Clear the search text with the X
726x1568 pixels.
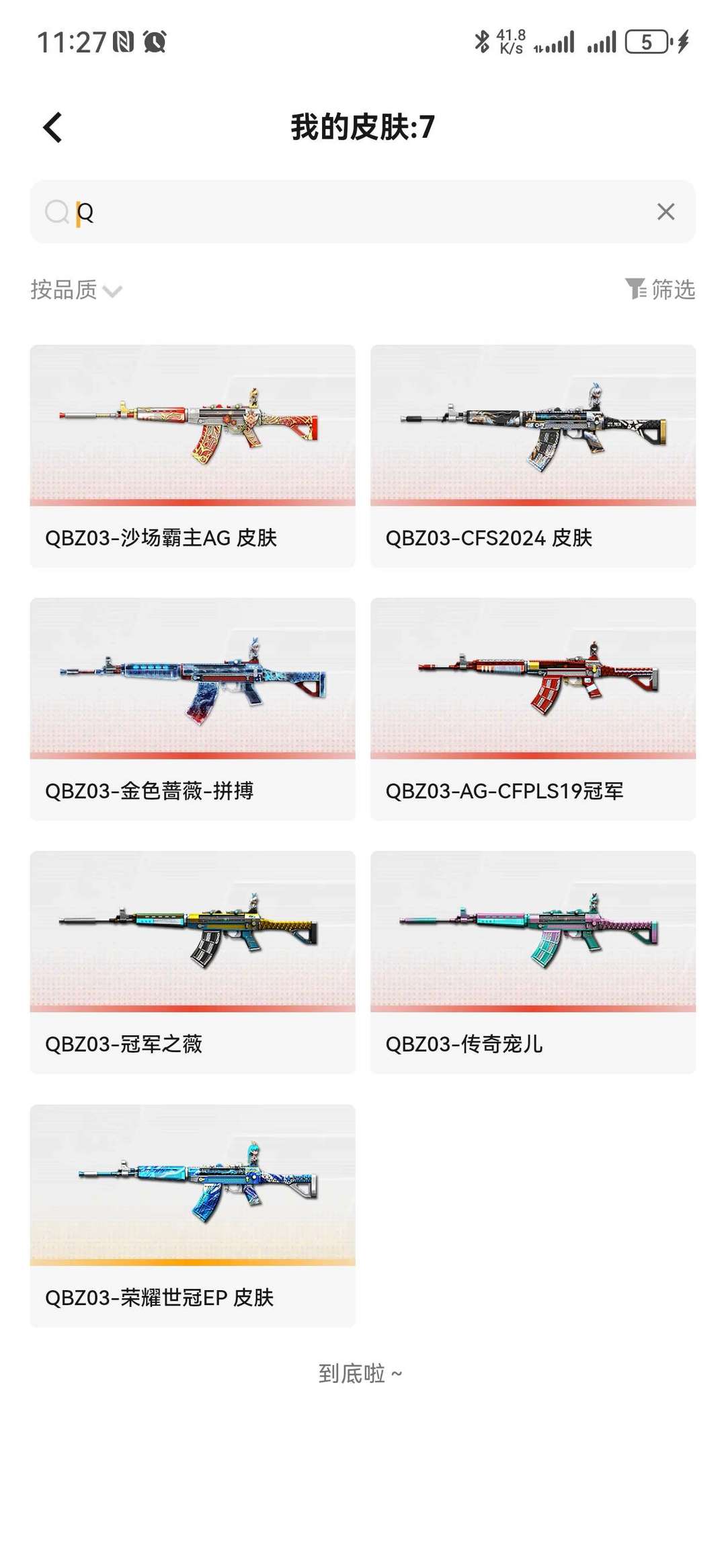click(665, 211)
